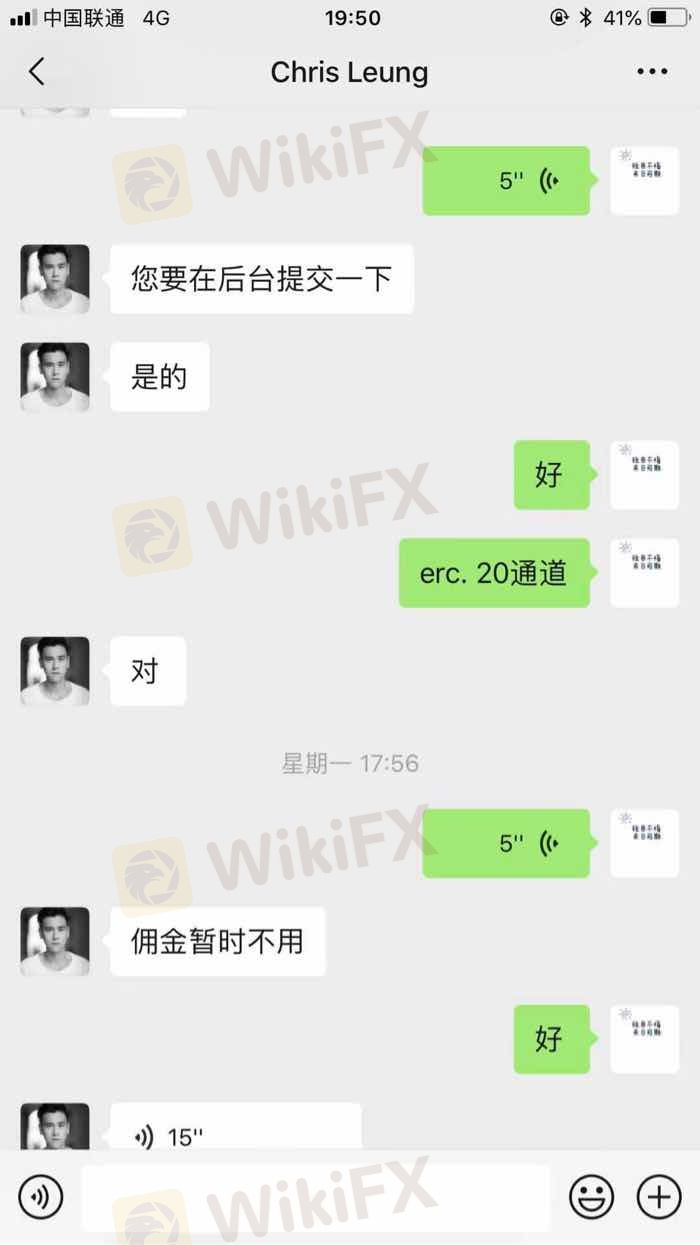Open the plus attachment menu
700x1245 pixels.
pos(659,1196)
